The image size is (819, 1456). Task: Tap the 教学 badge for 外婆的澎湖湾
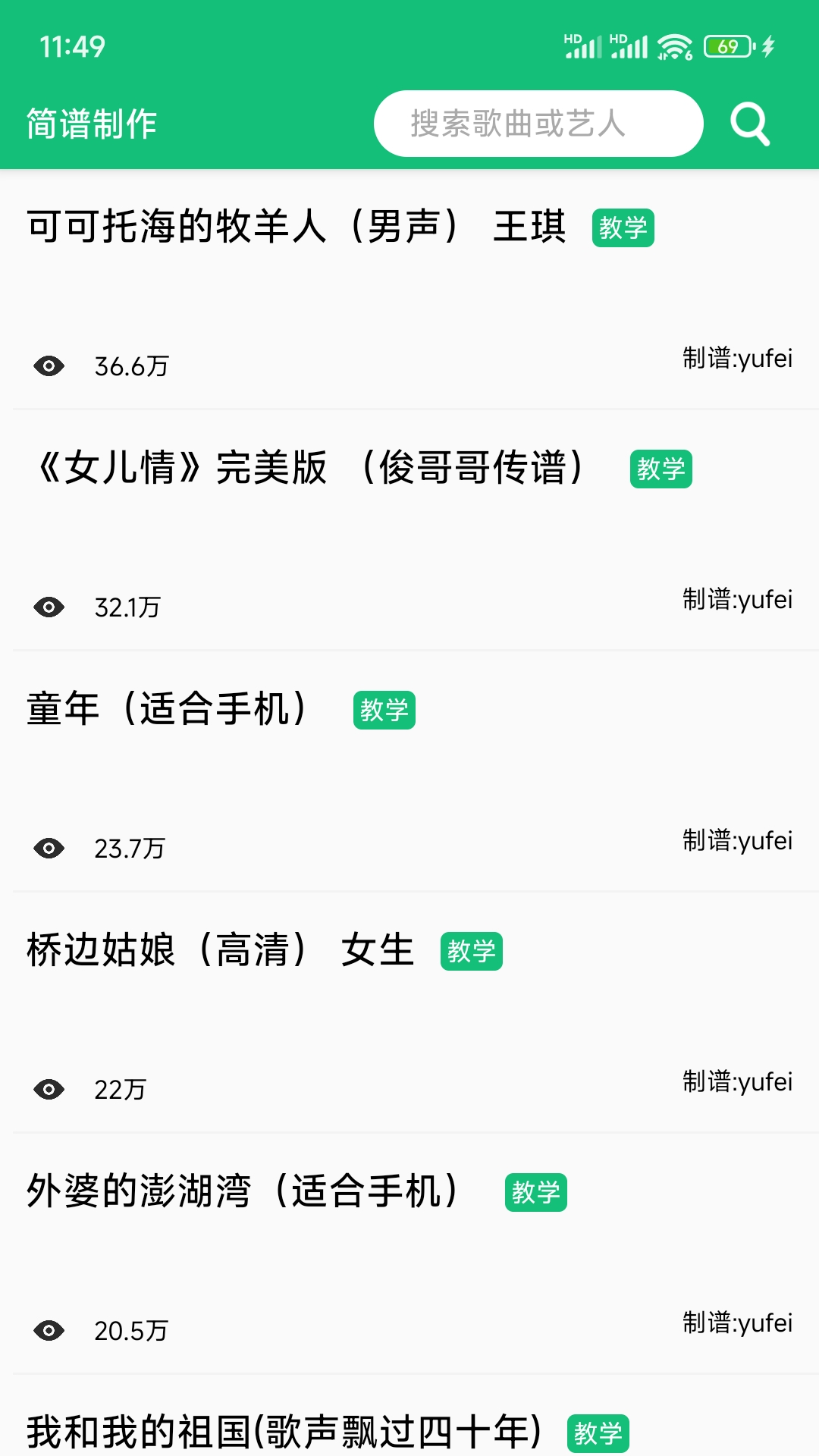(x=537, y=1192)
